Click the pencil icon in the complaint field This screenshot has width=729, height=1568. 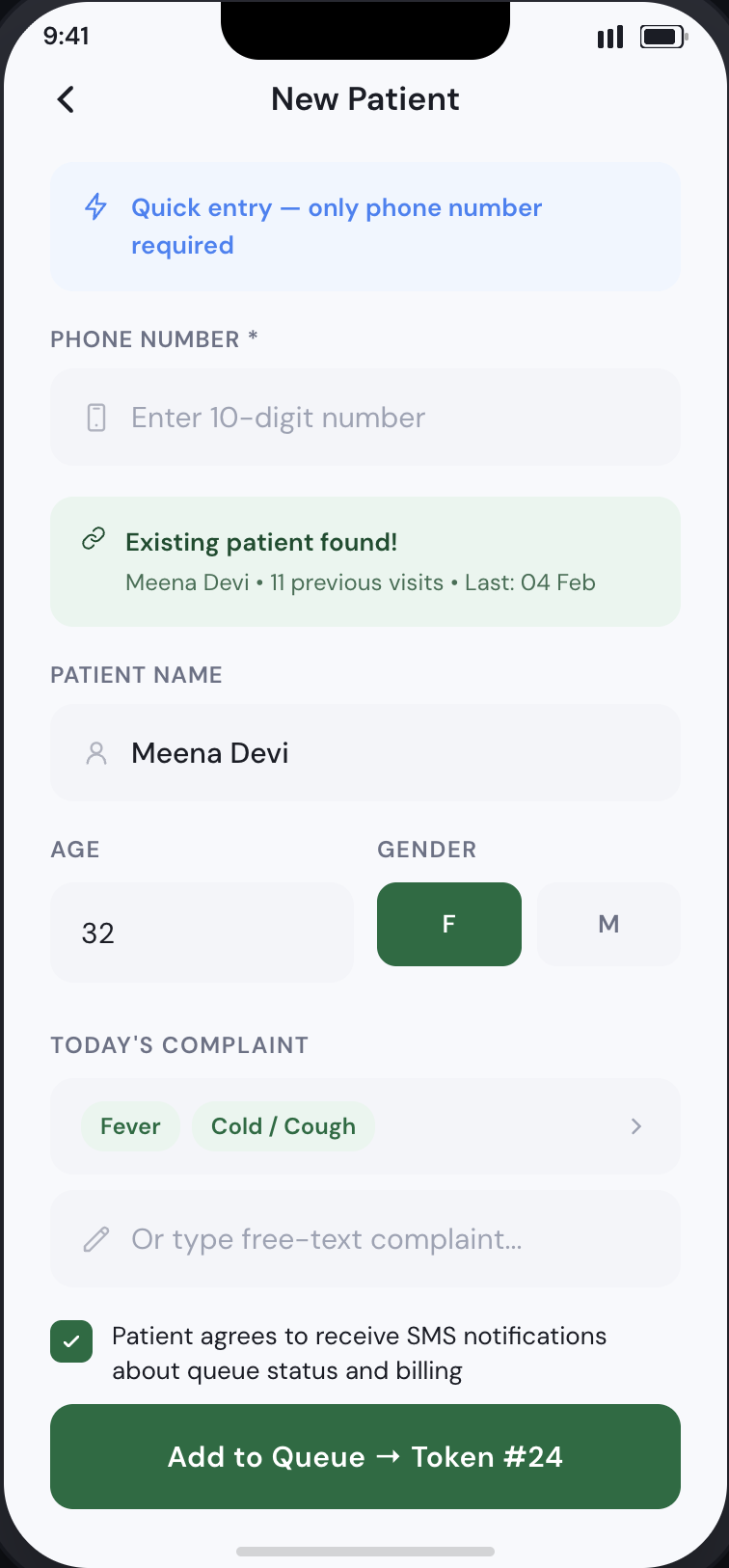95,1239
